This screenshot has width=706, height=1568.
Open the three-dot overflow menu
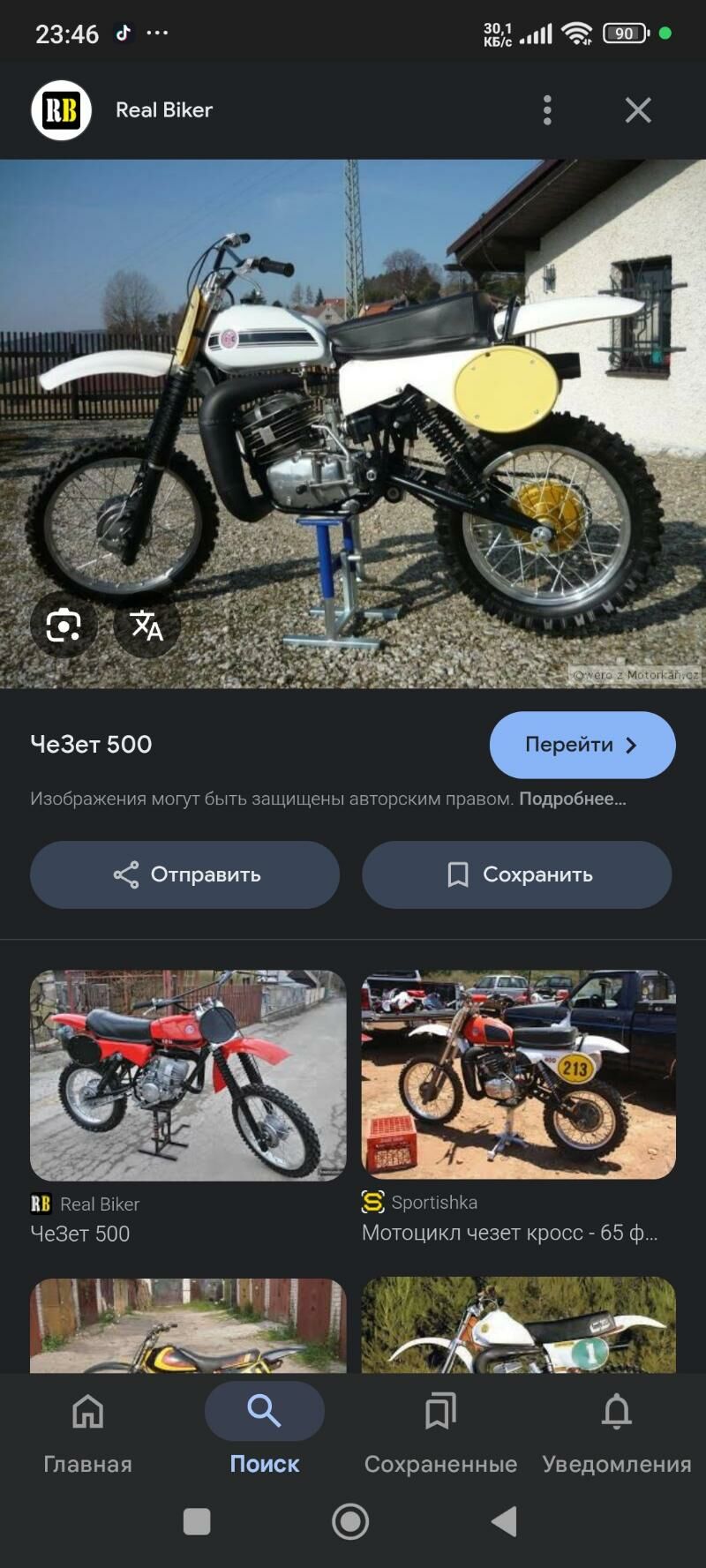(547, 109)
